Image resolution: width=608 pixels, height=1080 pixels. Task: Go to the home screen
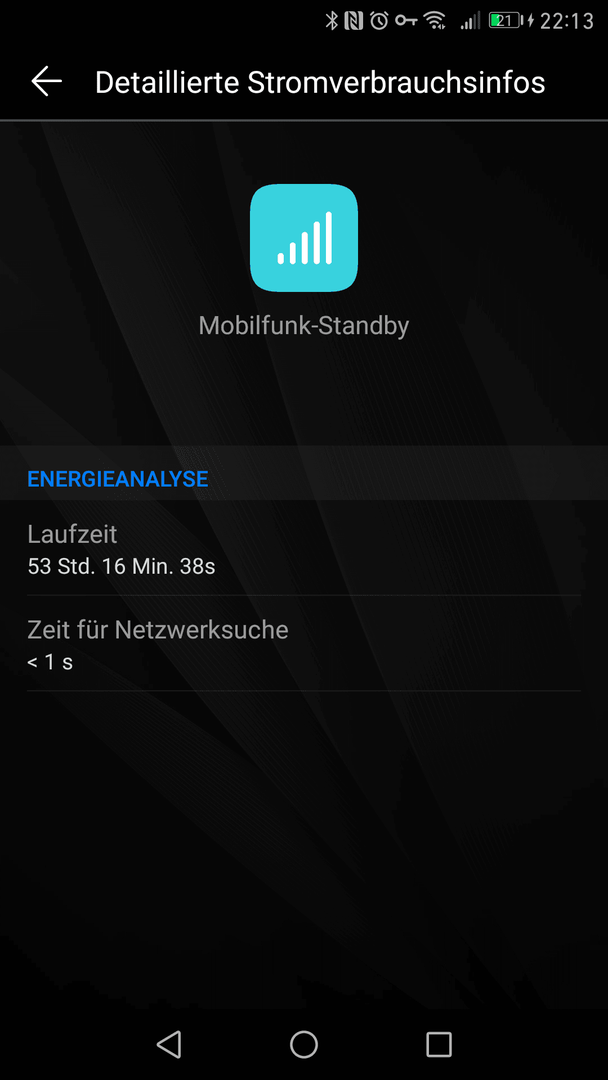(304, 1044)
